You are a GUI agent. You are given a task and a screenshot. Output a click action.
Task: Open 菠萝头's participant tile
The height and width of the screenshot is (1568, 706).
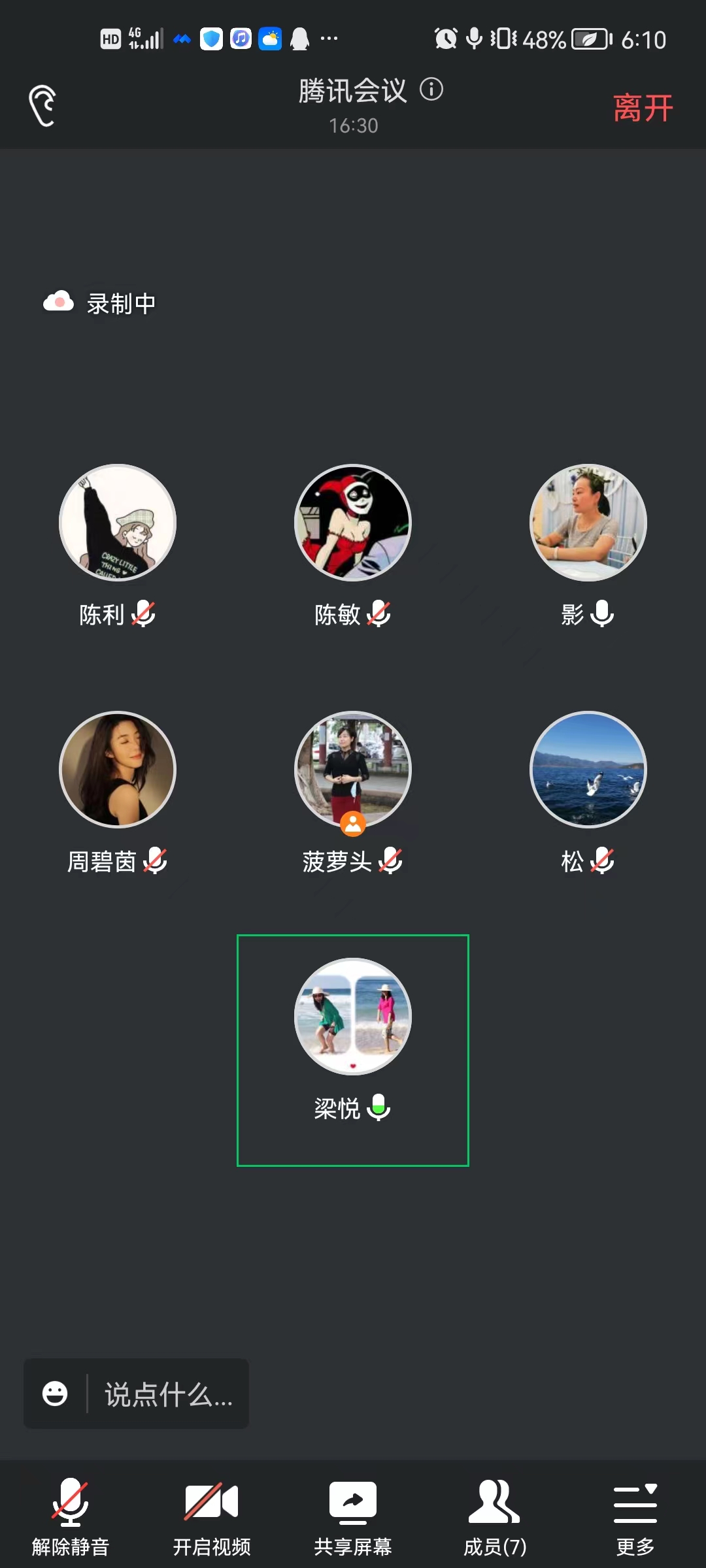[353, 770]
